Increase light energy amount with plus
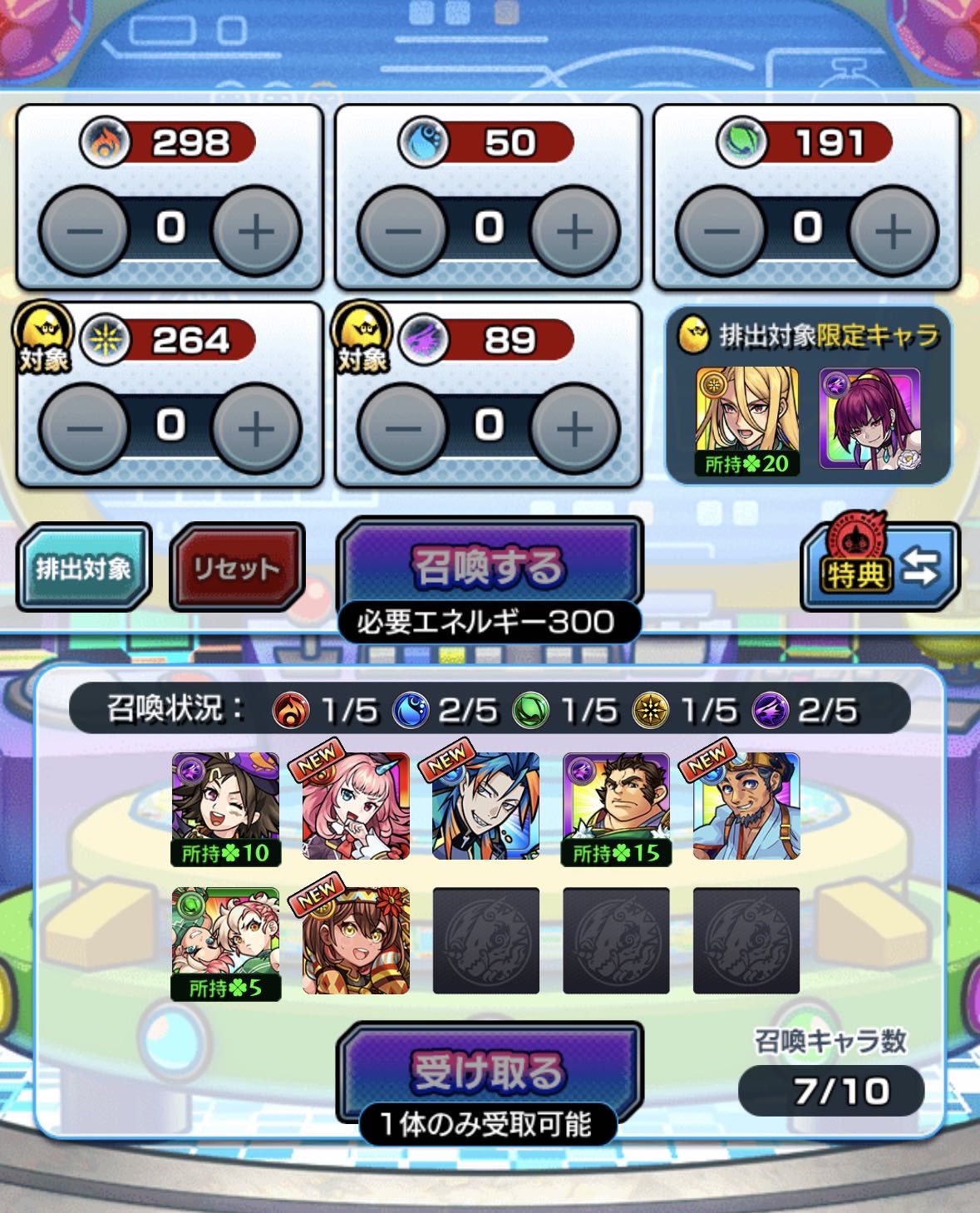The height and width of the screenshot is (1213, 980). click(x=256, y=427)
